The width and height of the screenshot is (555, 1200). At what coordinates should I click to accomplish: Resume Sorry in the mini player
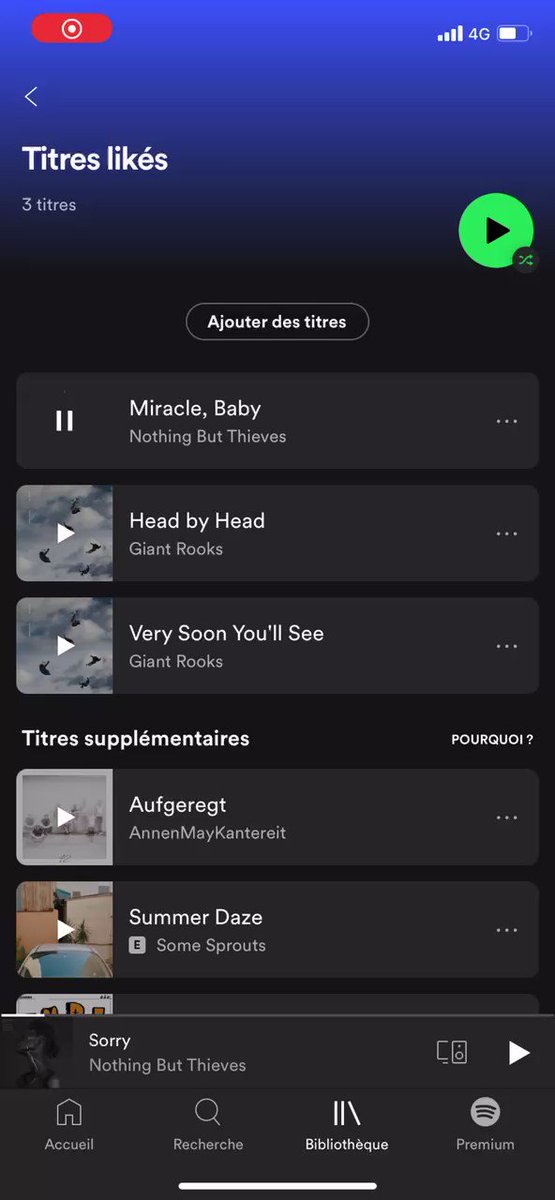click(x=518, y=1052)
